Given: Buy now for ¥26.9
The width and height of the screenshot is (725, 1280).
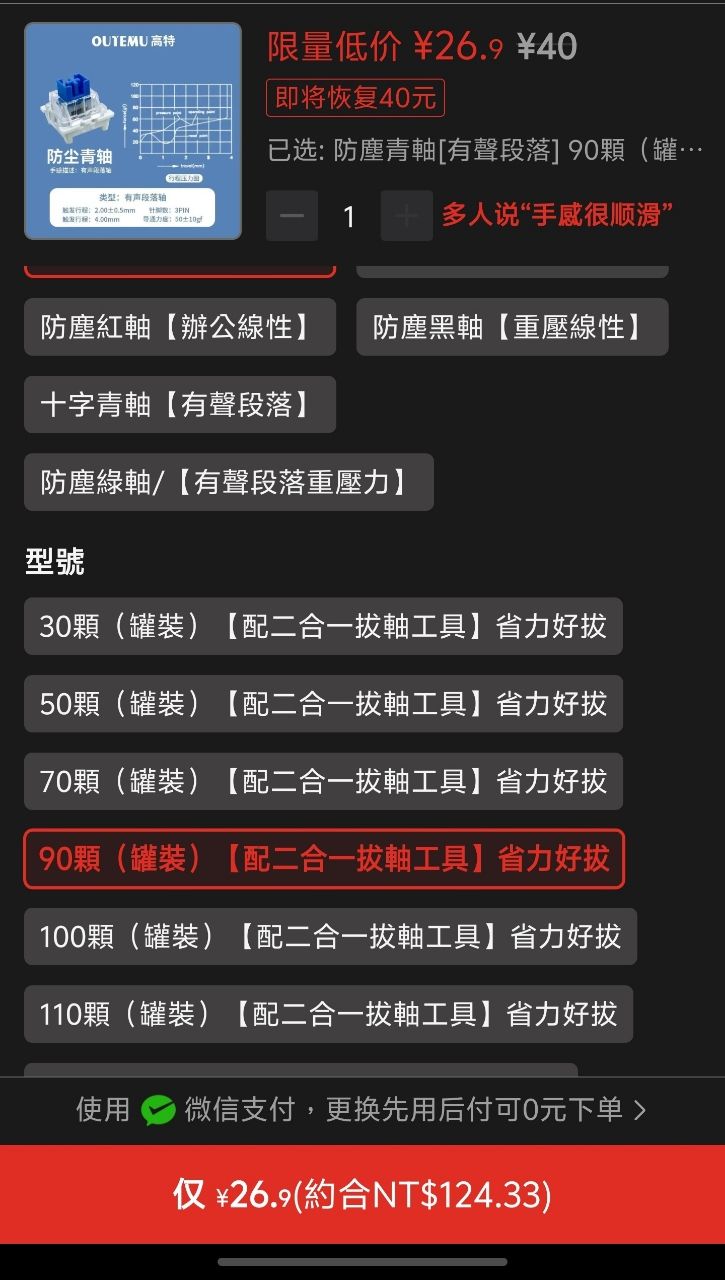Looking at the screenshot, I should point(362,1195).
